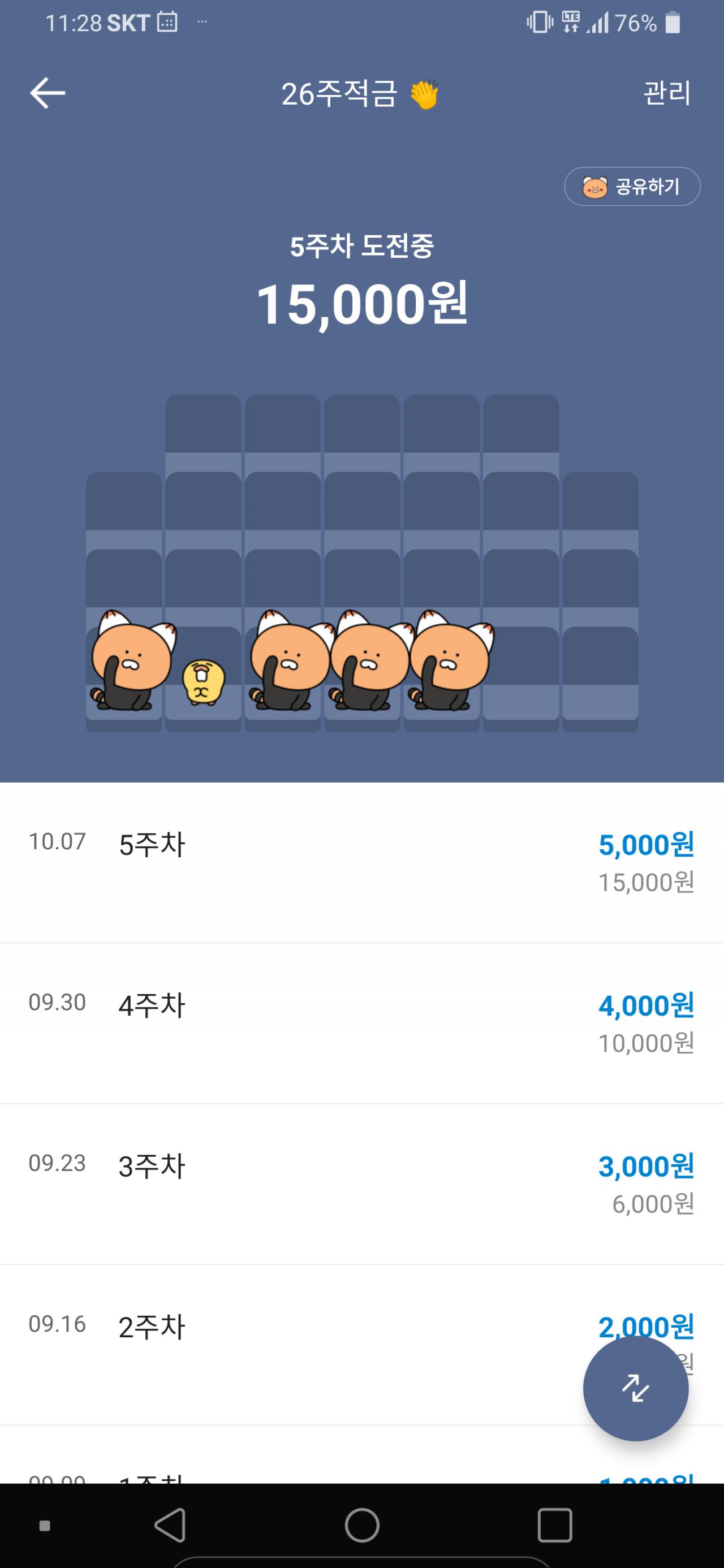Open the 5주차 deposit entry
This screenshot has height=1568, width=724.
(x=361, y=862)
